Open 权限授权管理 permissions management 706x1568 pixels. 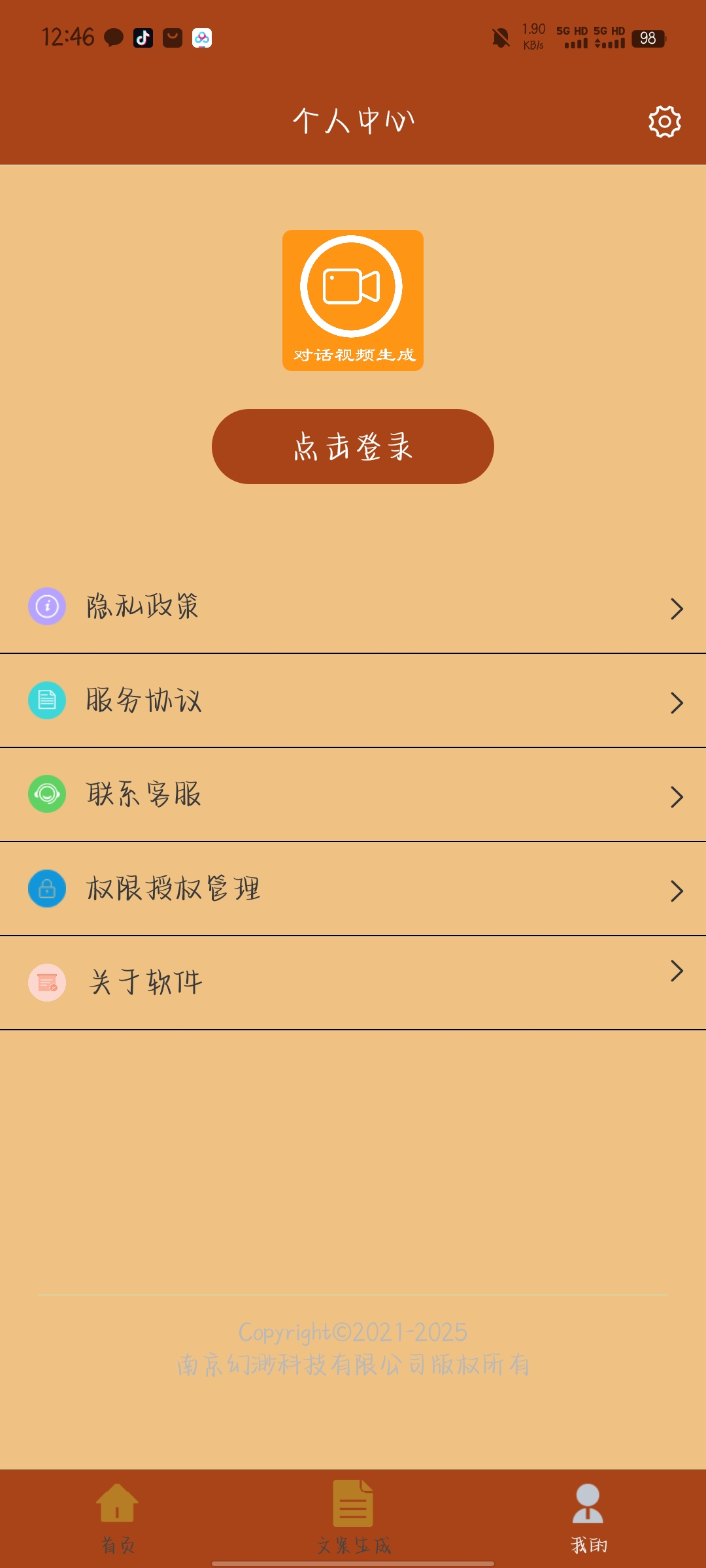coord(353,889)
